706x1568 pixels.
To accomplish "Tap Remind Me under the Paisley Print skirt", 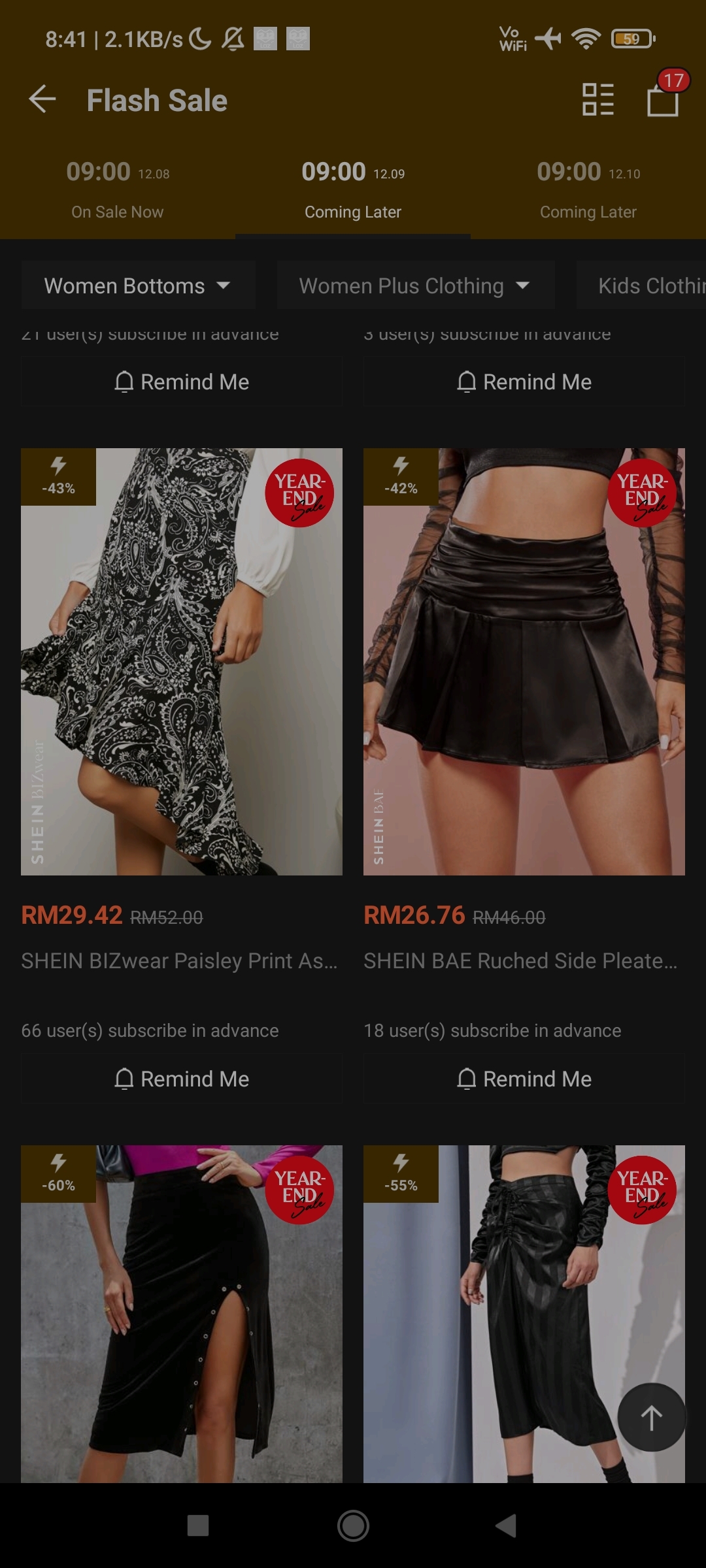I will 182,1079.
